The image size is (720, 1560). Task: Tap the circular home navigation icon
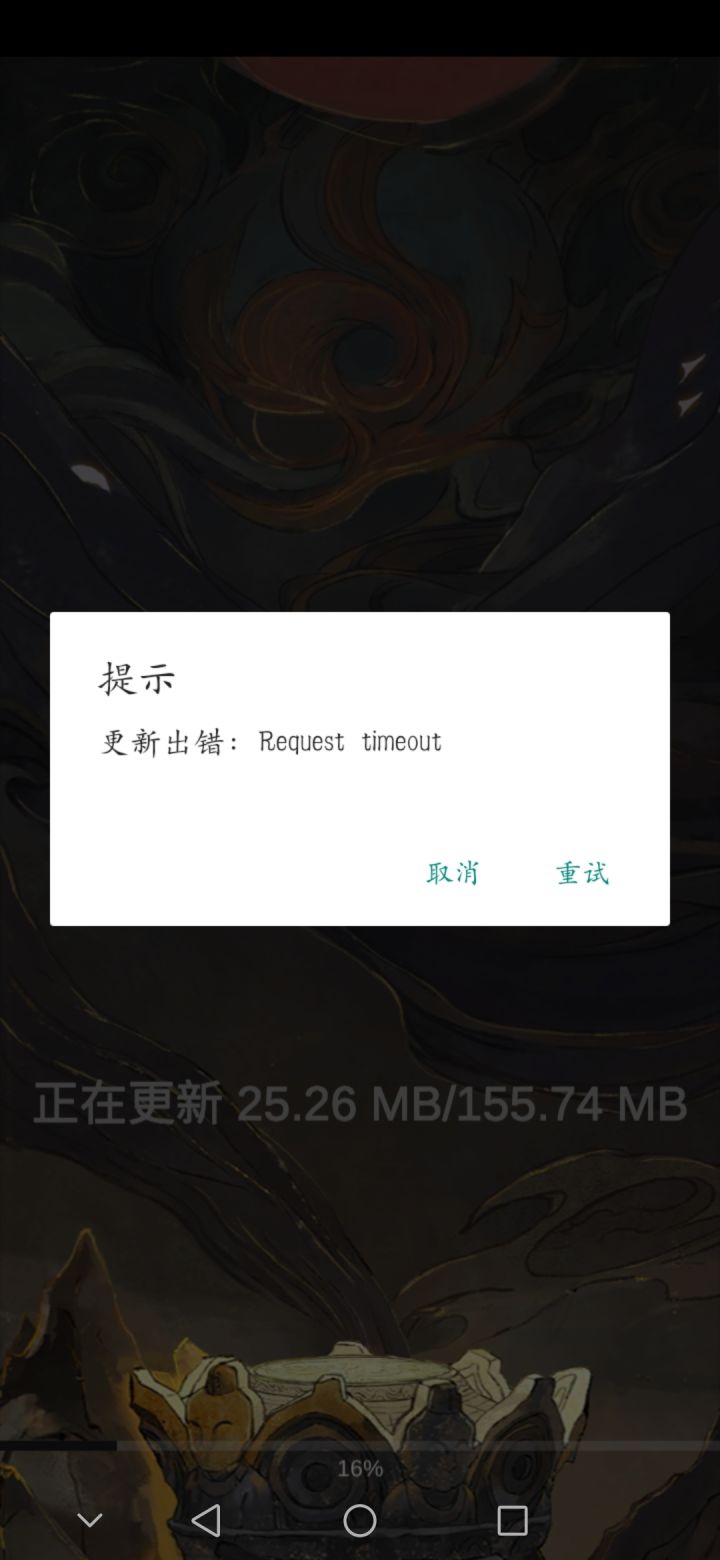359,1521
